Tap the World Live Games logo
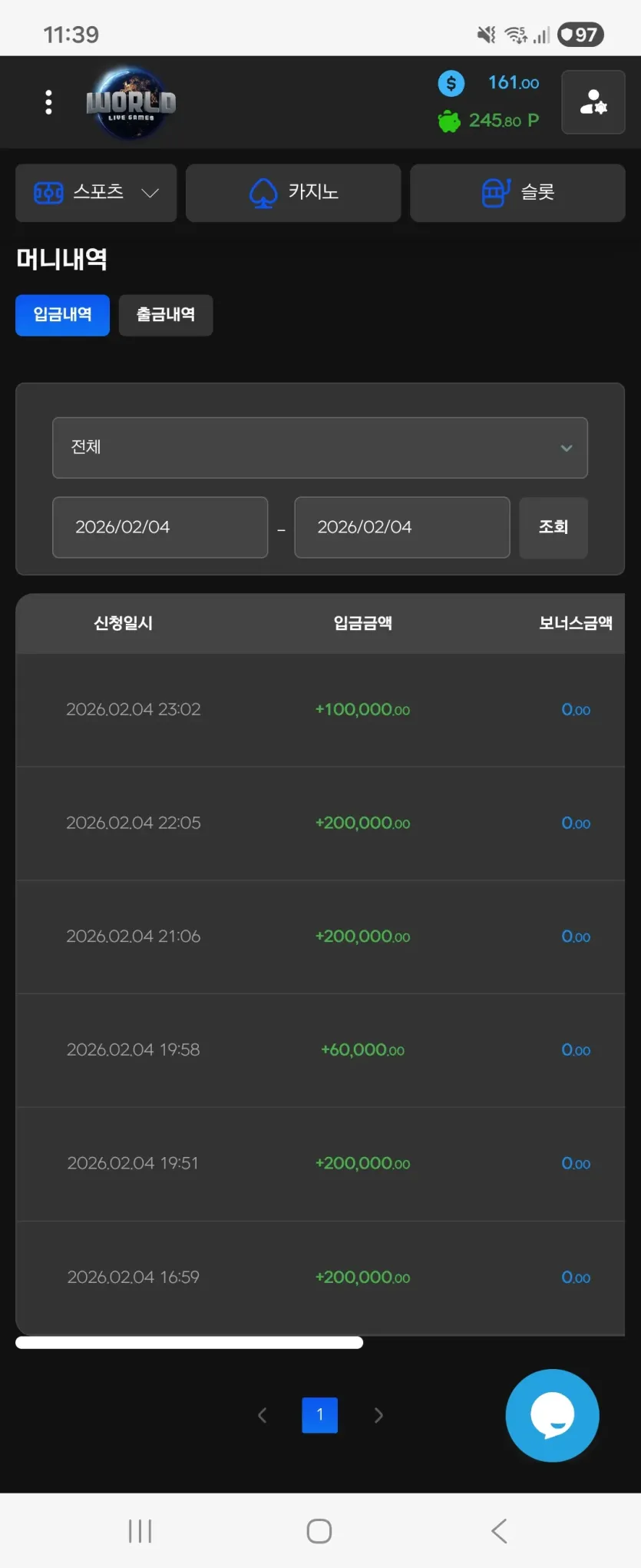 131,103
